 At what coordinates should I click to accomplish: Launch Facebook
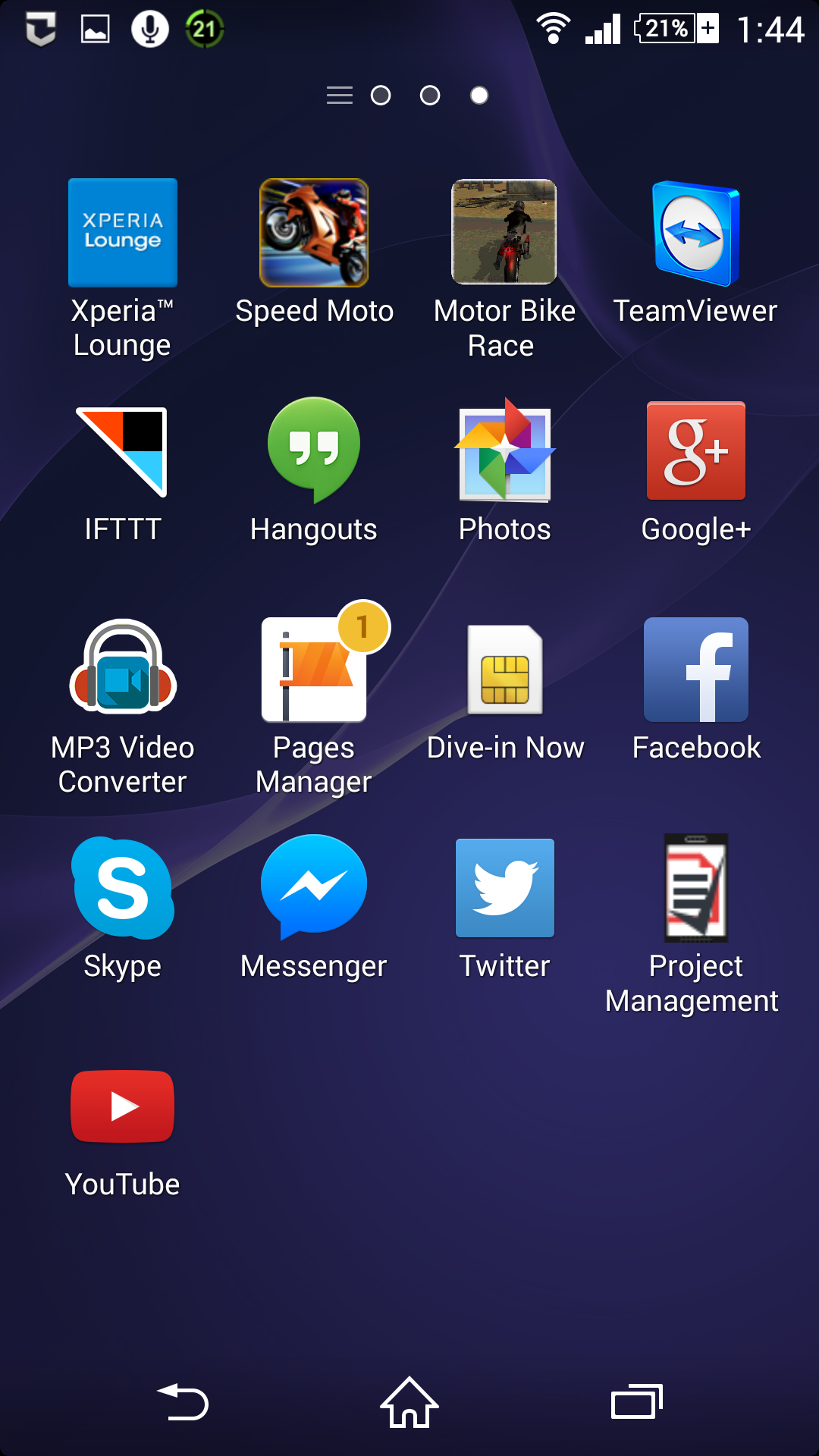point(695,670)
